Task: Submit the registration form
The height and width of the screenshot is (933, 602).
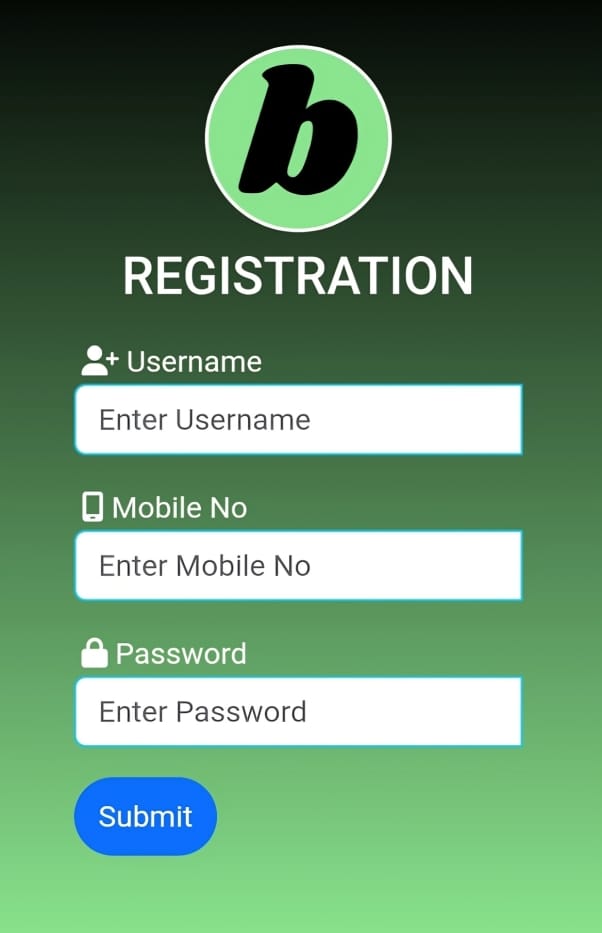Action: 145,816
